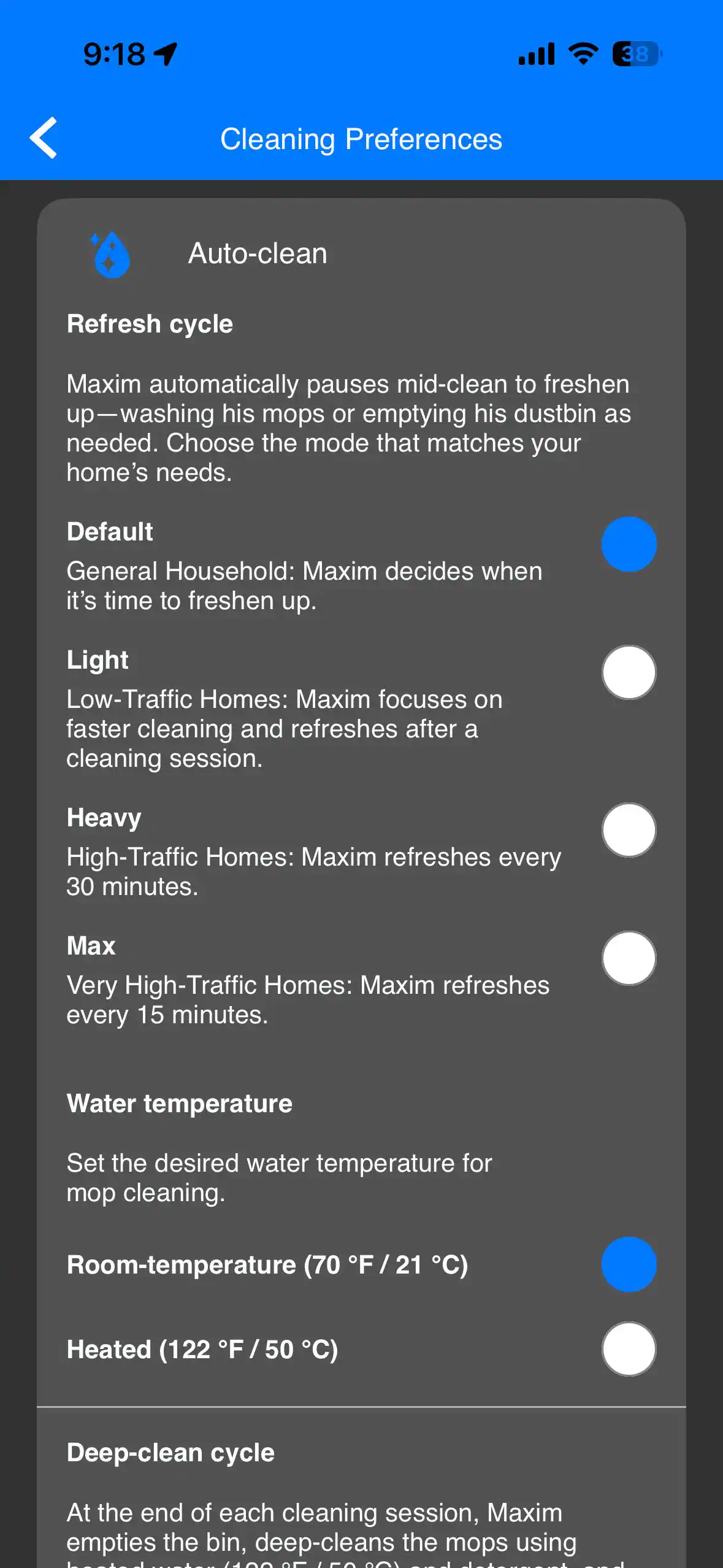Choose the Light refresh cycle mode

629,672
